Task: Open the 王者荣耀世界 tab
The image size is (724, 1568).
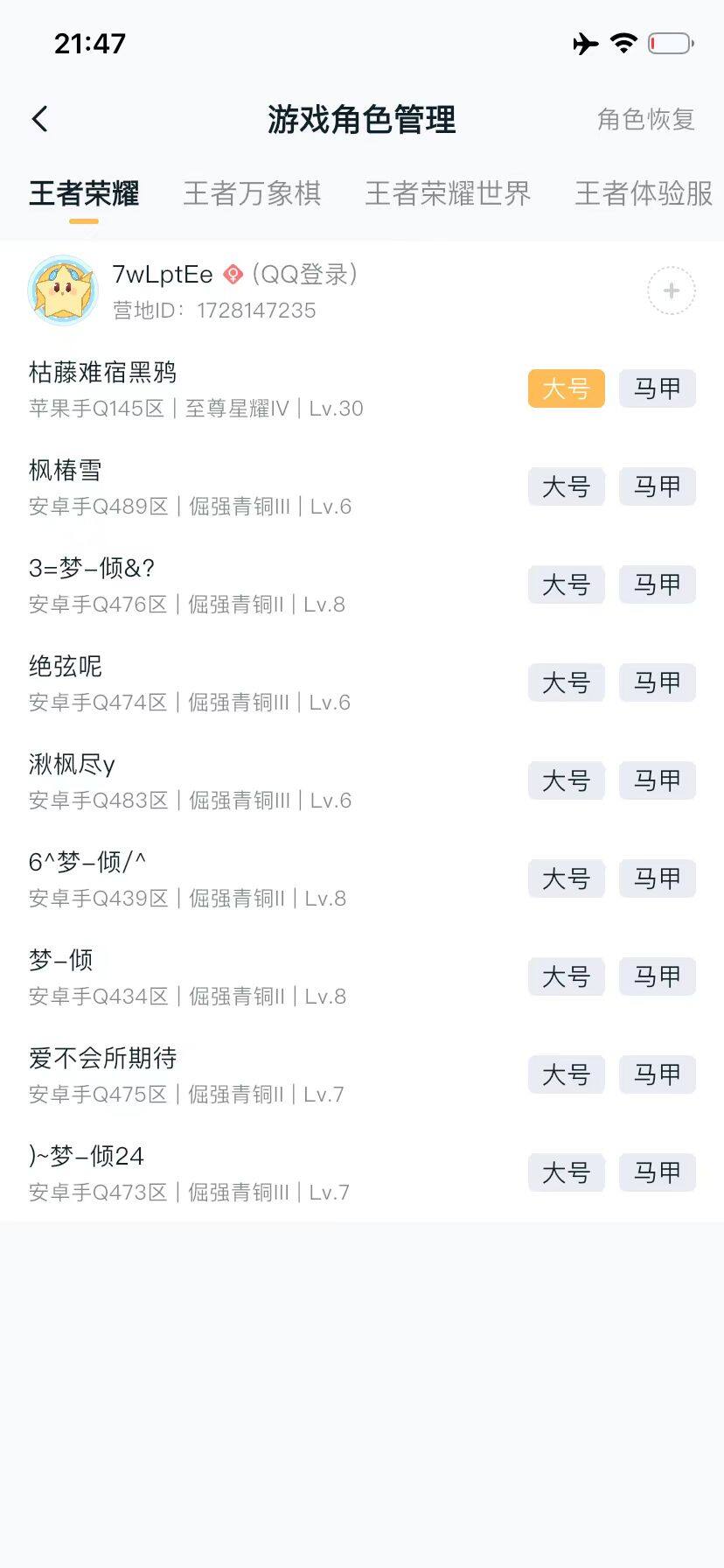Action: pyautogui.click(x=449, y=193)
